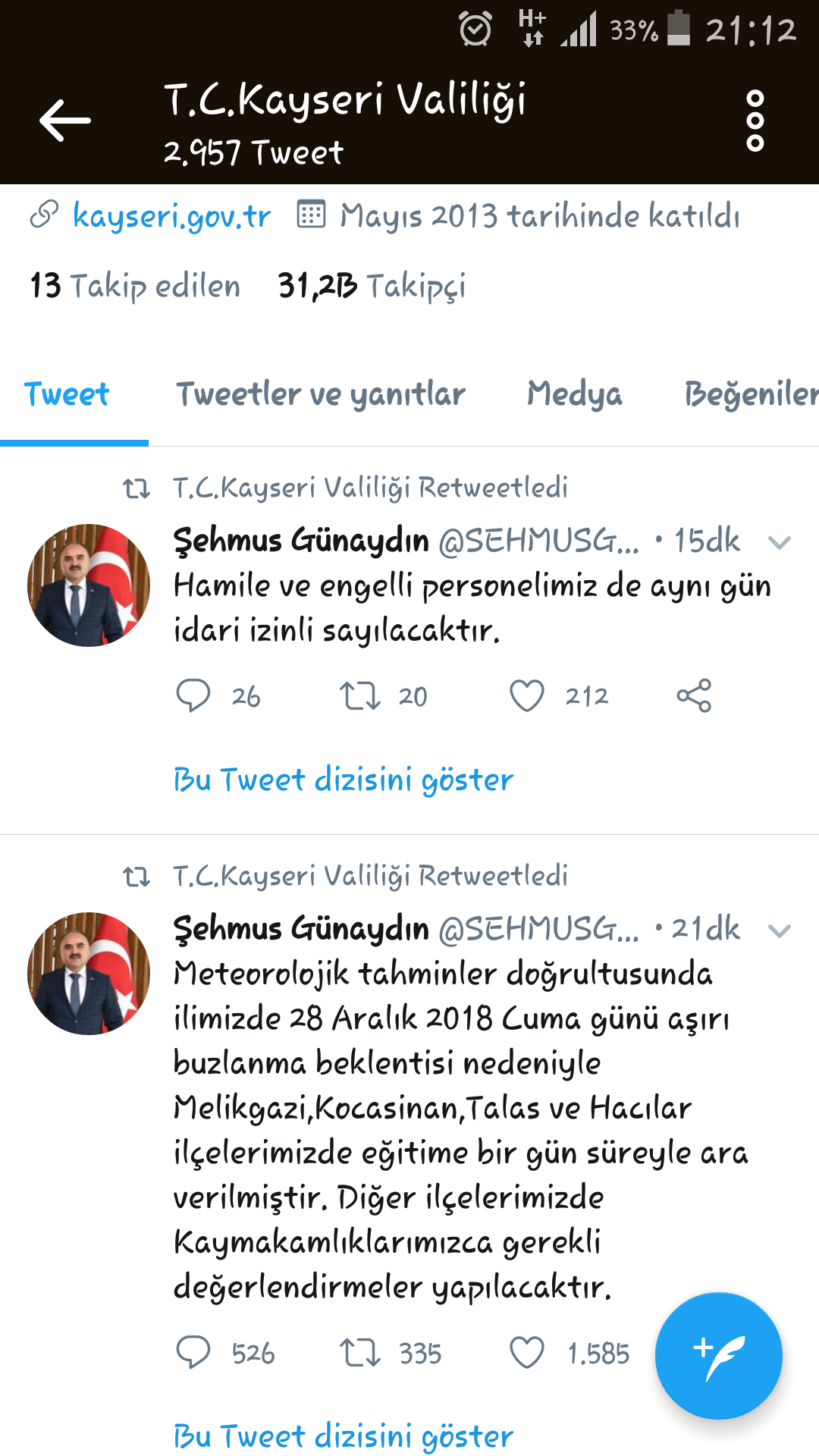819x1456 pixels.
Task: View the 13 Takip edilen list
Action: coord(135,286)
